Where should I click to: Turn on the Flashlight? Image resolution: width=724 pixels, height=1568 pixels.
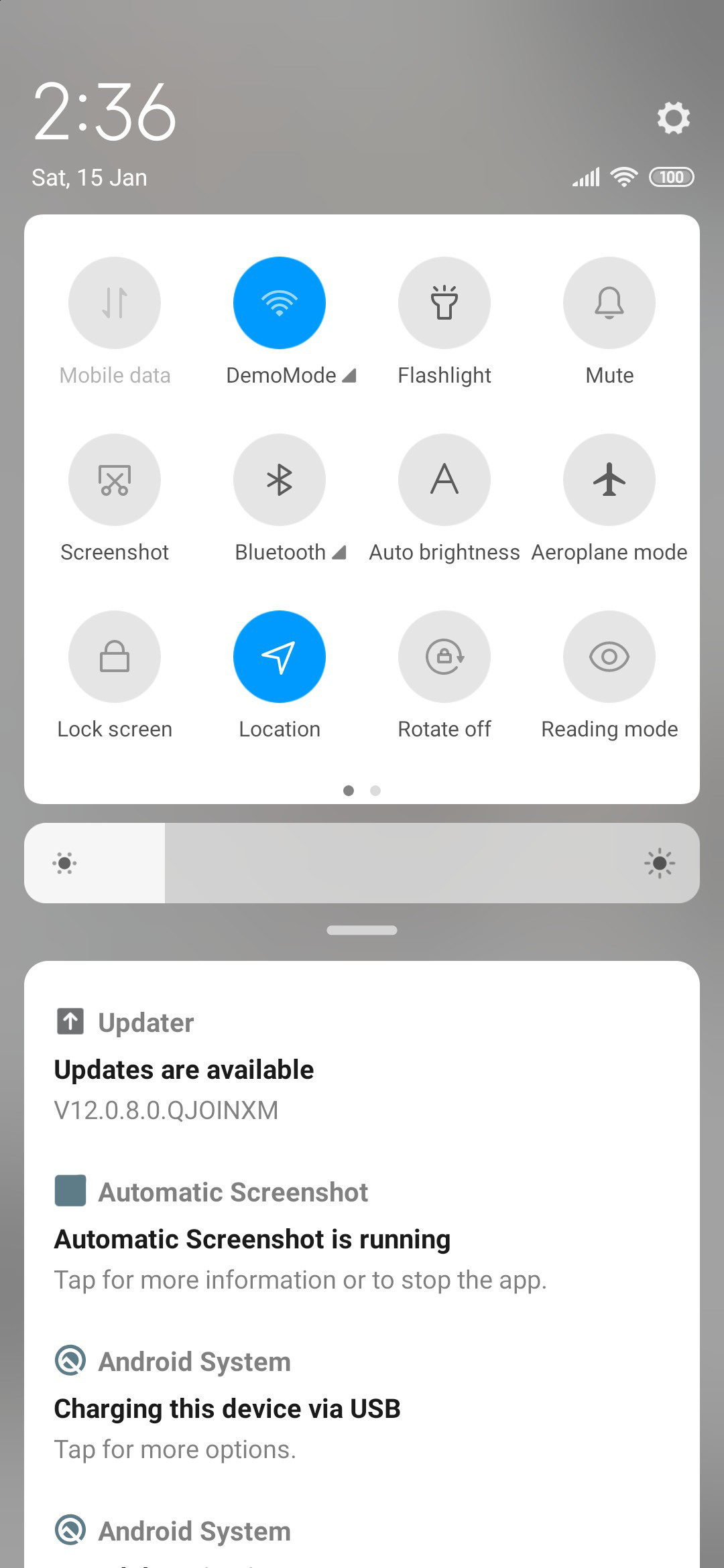tap(444, 303)
